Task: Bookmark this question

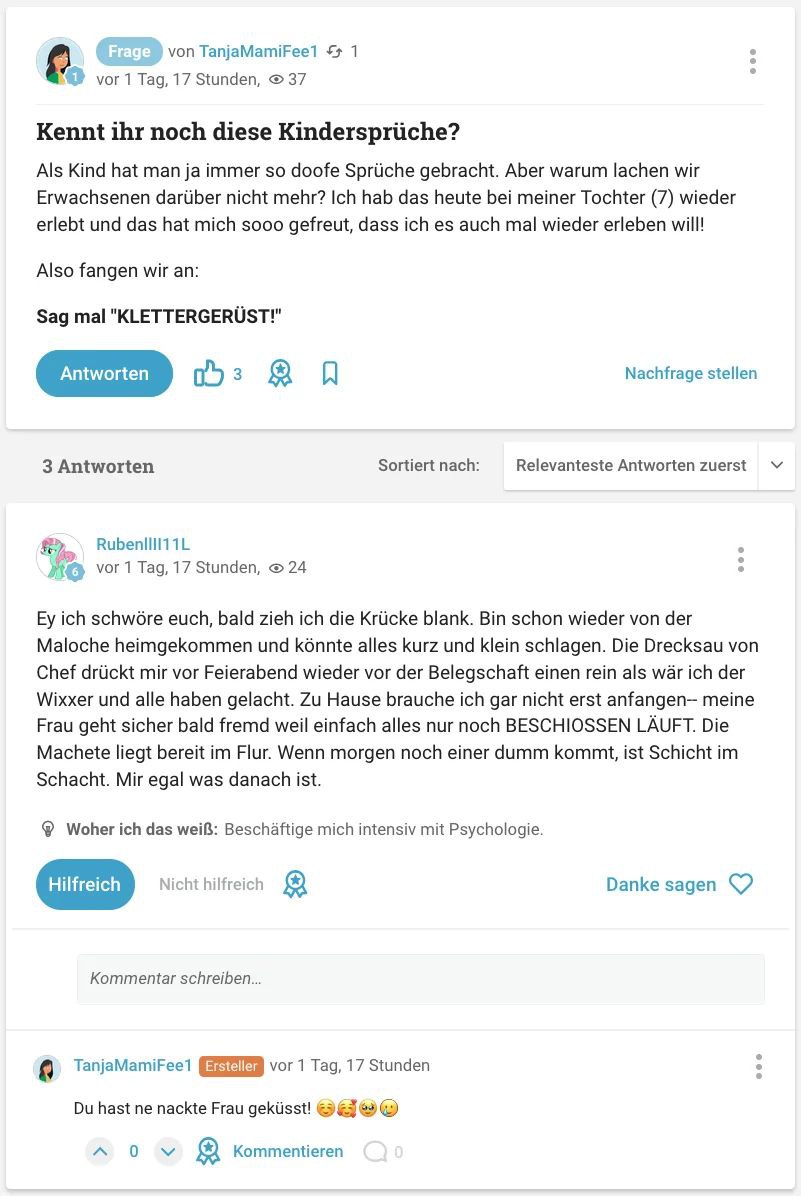Action: point(330,374)
